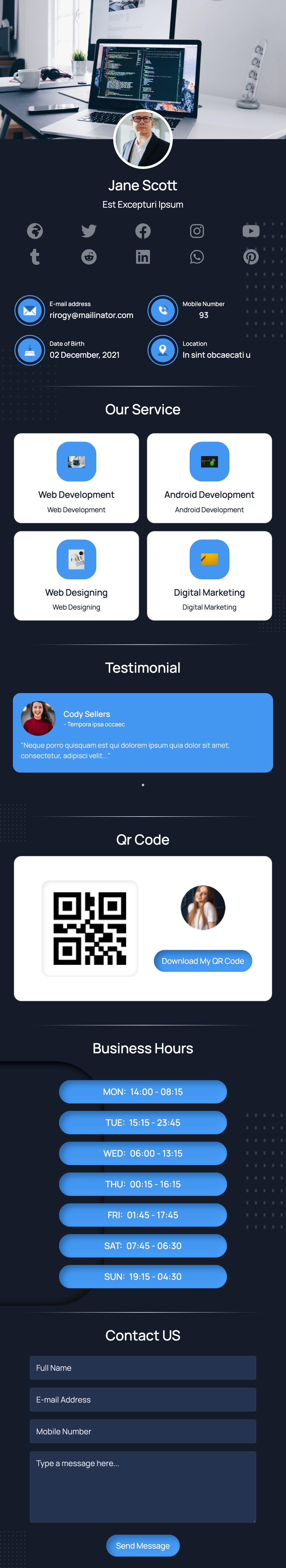The image size is (286, 1568).
Task: Open the Web Development service card
Action: tap(76, 478)
